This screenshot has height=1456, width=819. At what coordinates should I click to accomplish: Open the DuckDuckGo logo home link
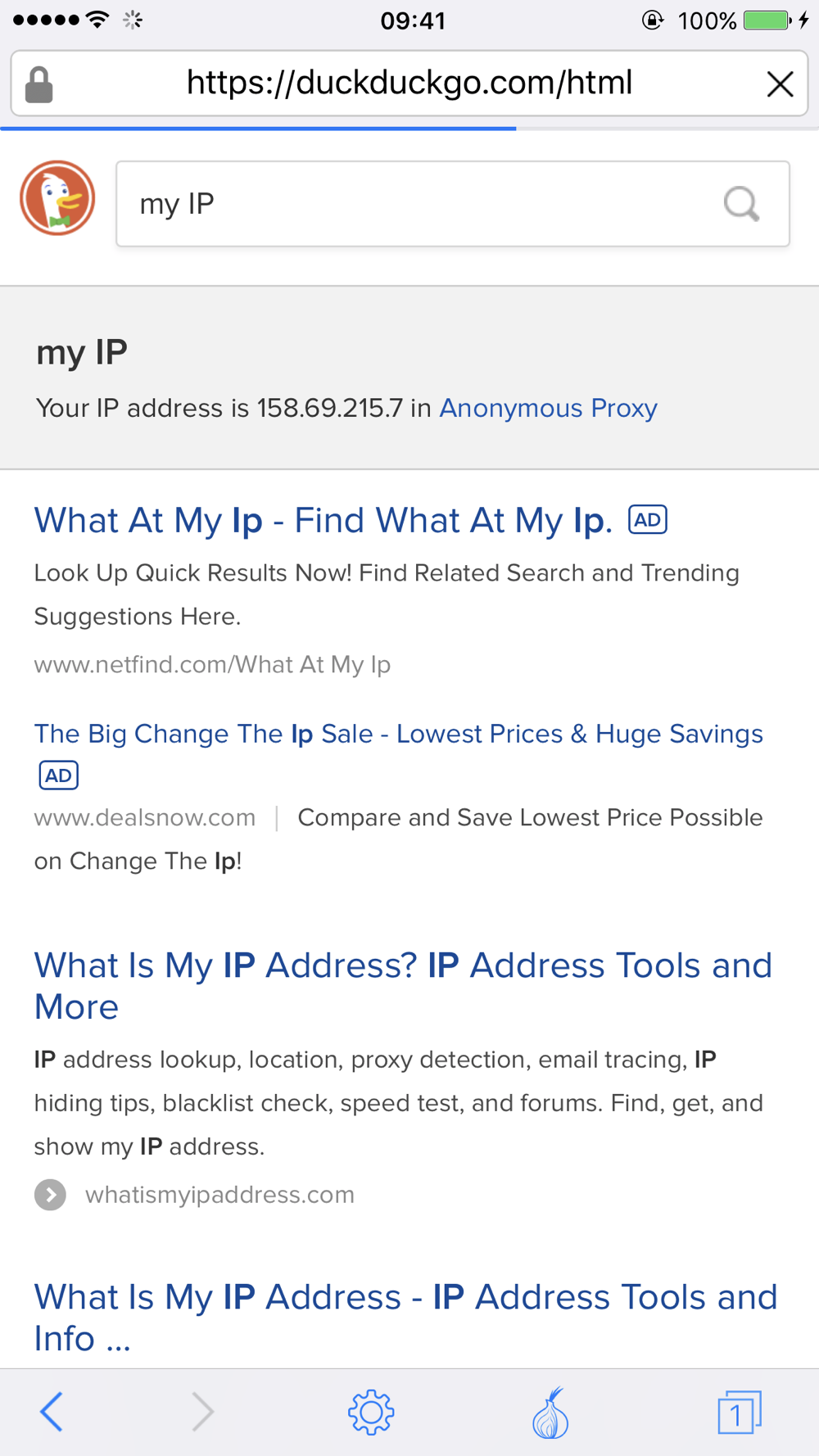click(57, 198)
